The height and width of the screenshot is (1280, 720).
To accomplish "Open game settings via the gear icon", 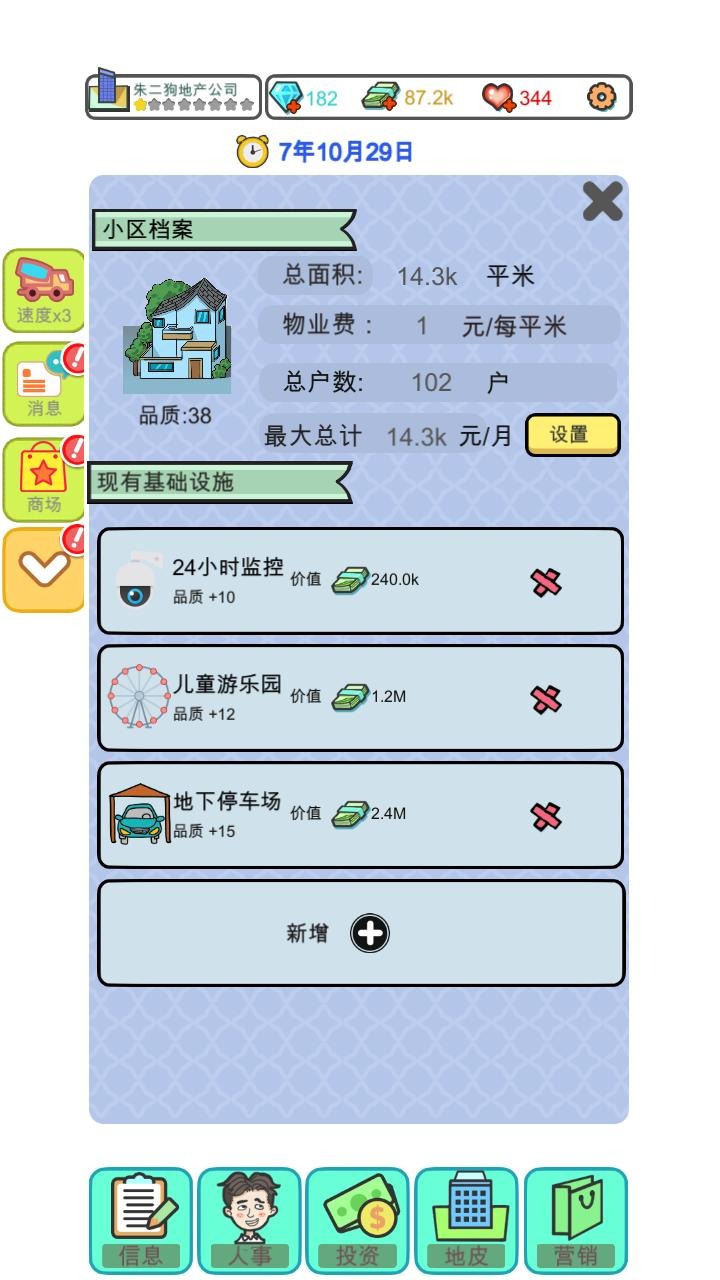I will pyautogui.click(x=601, y=97).
